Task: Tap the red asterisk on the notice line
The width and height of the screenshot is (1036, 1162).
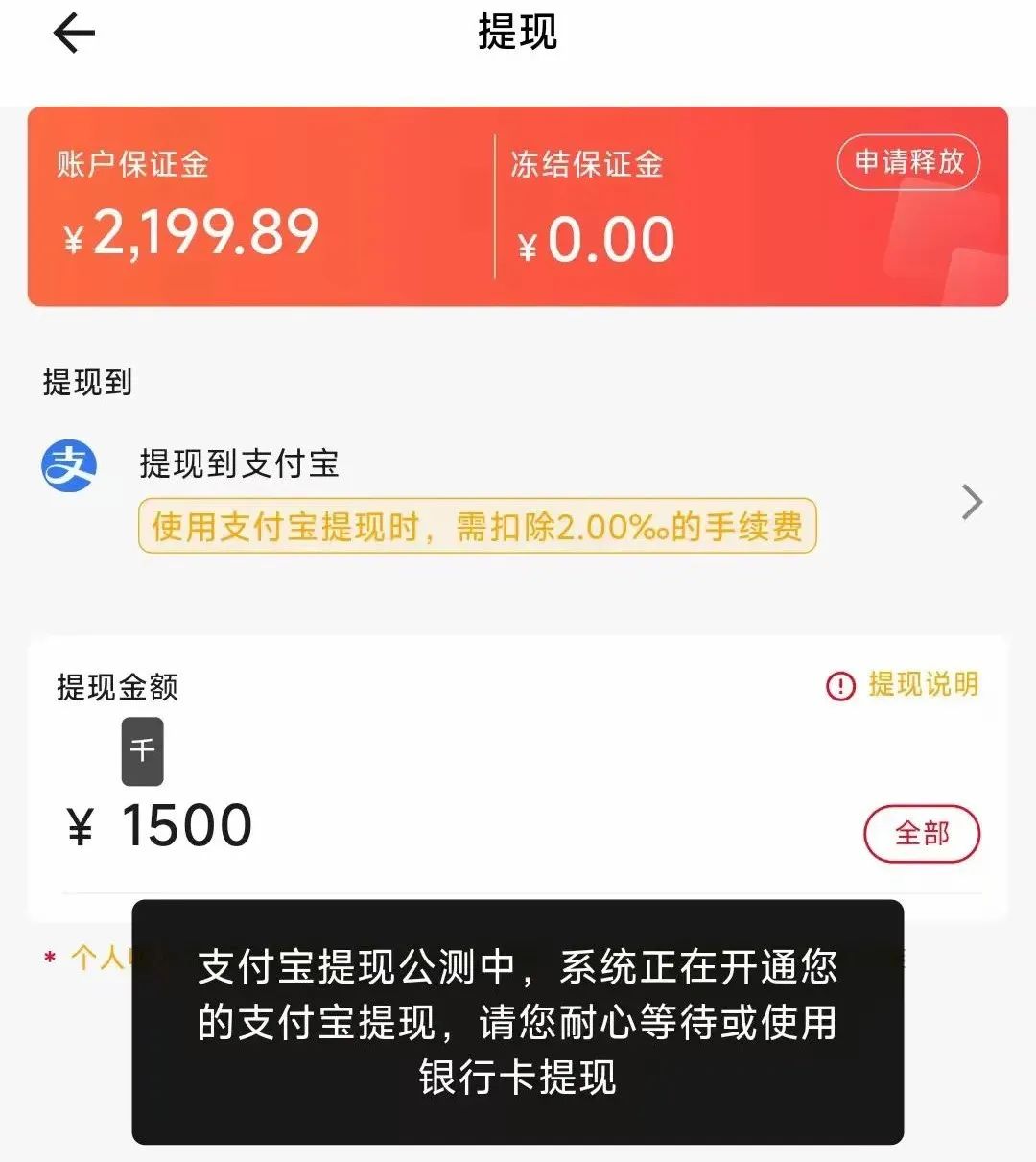Action: pos(48,958)
